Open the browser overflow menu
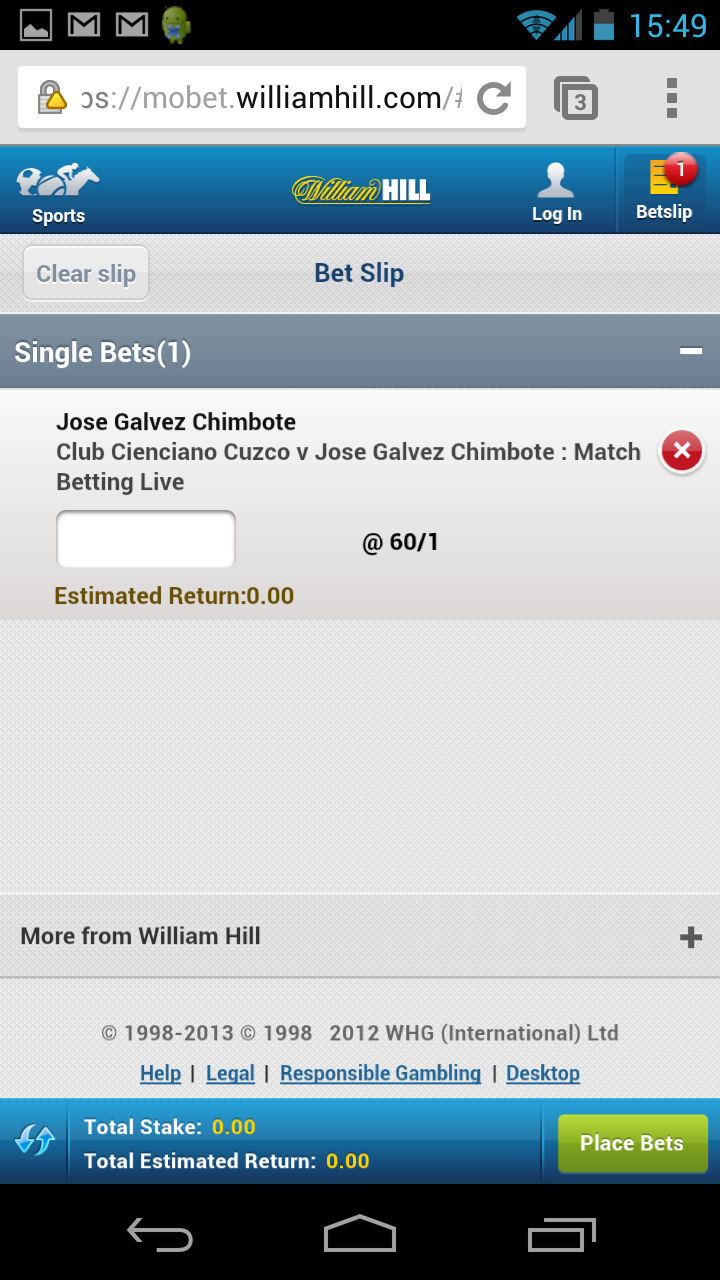The height and width of the screenshot is (1280, 720). pyautogui.click(x=672, y=98)
